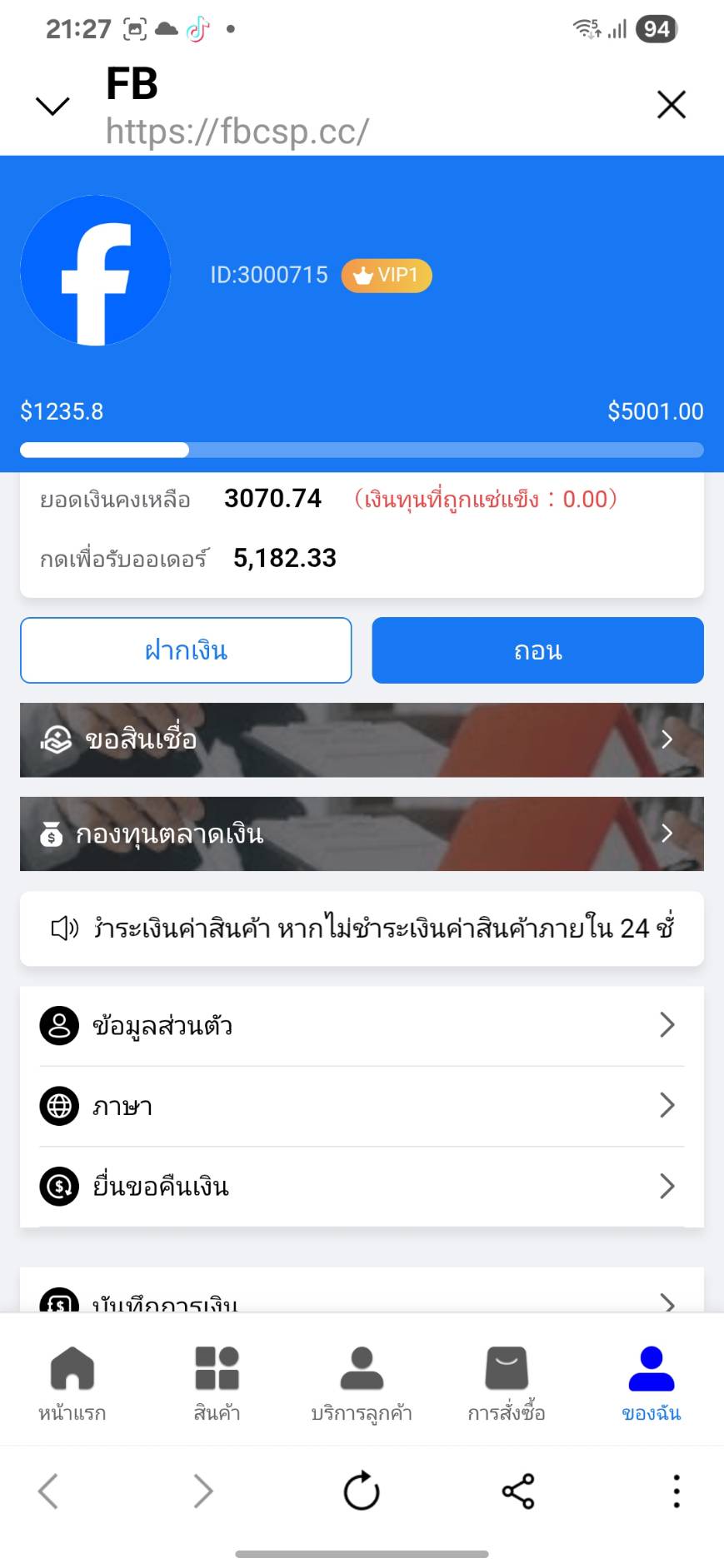Screen dimensions: 724x1568
Task: Close the in-app browser window
Action: pyautogui.click(x=671, y=106)
